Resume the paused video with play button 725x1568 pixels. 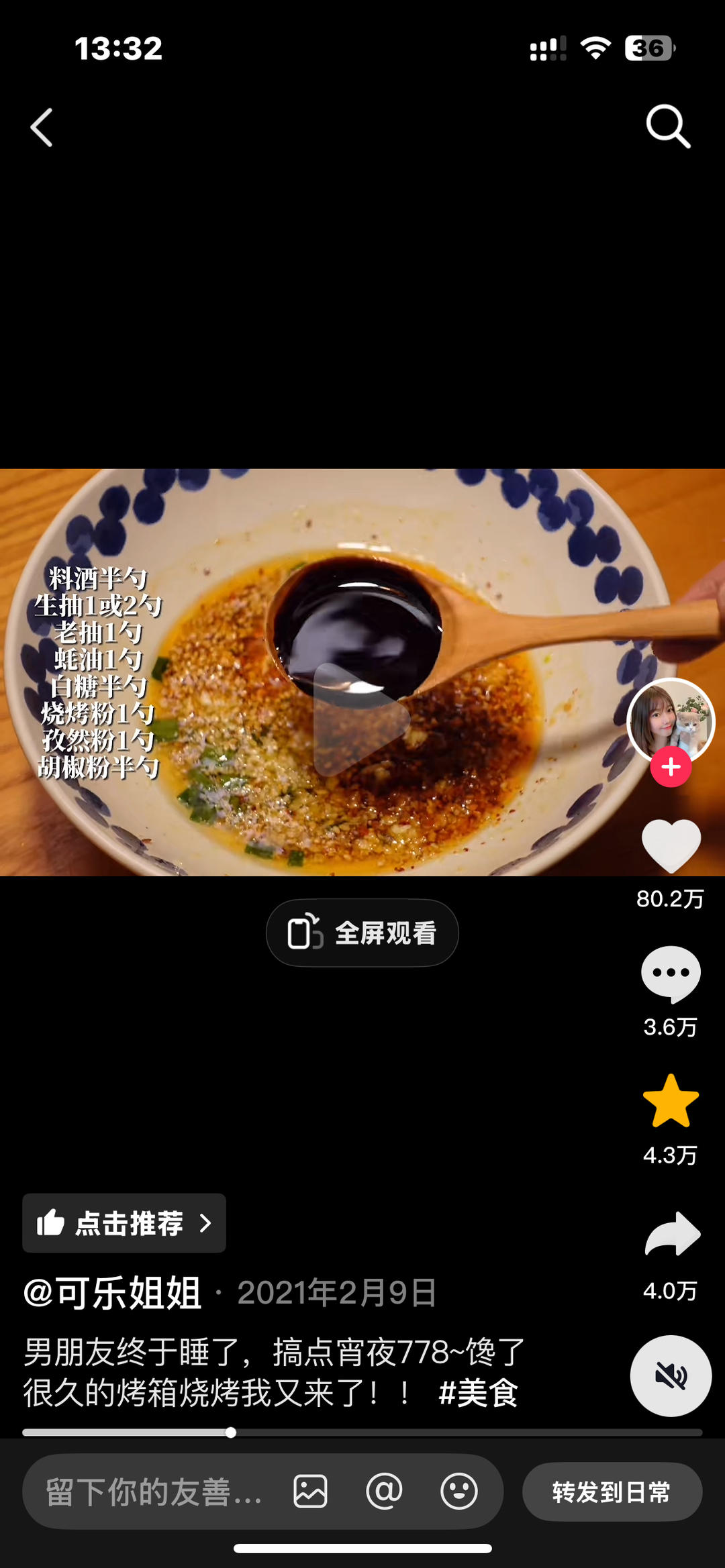pyautogui.click(x=361, y=720)
